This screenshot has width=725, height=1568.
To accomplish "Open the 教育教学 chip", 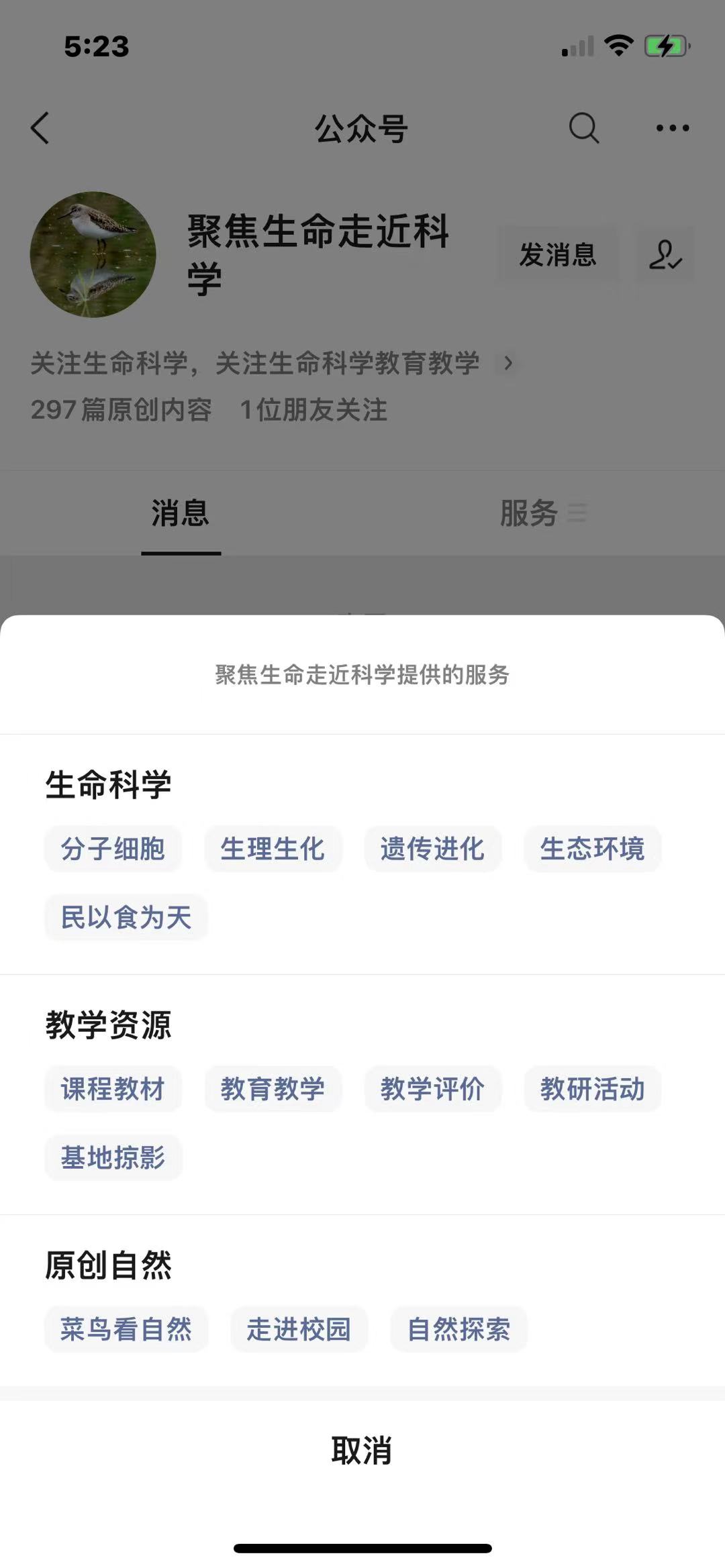I will pyautogui.click(x=273, y=1089).
